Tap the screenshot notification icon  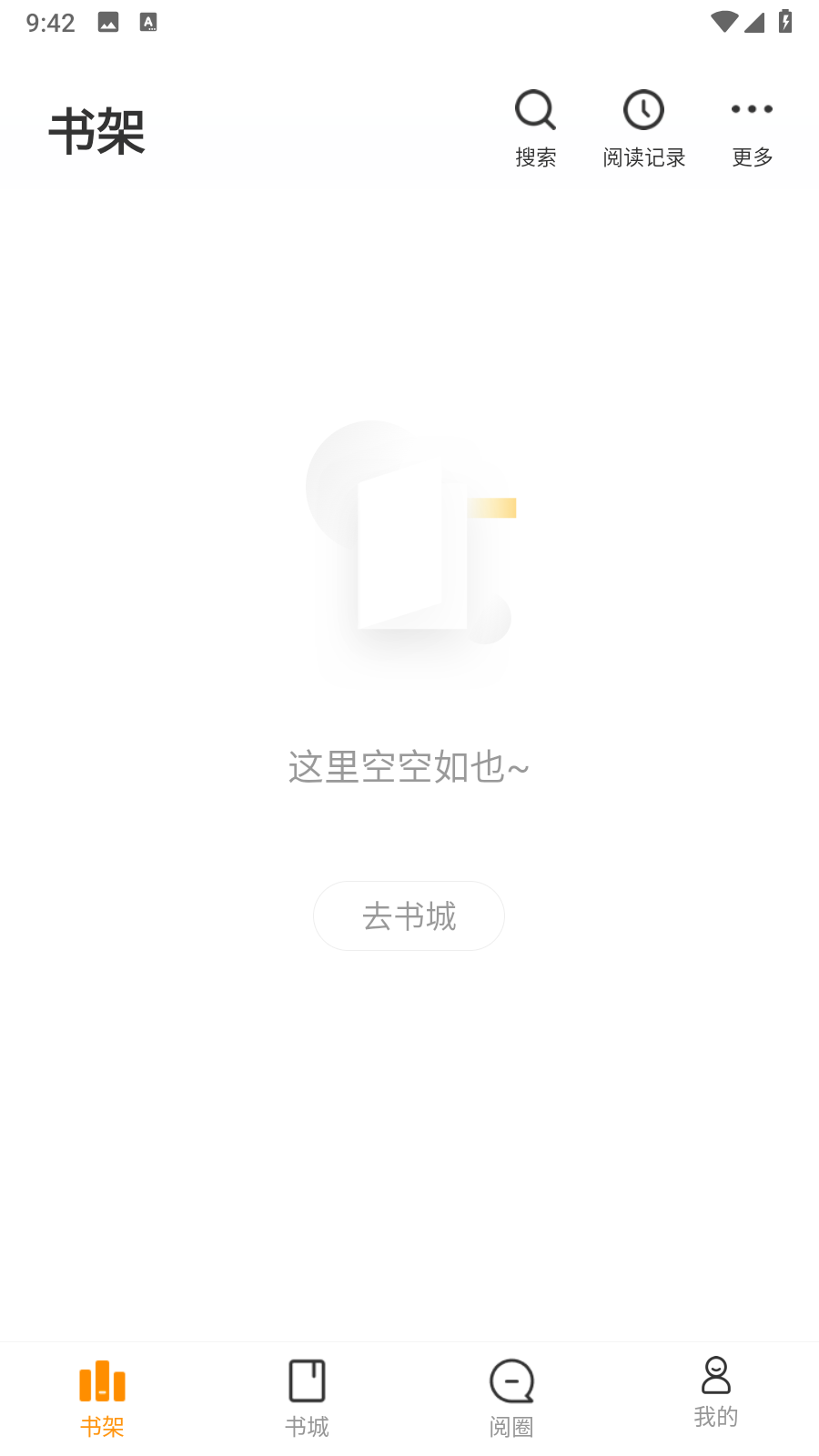point(109,23)
